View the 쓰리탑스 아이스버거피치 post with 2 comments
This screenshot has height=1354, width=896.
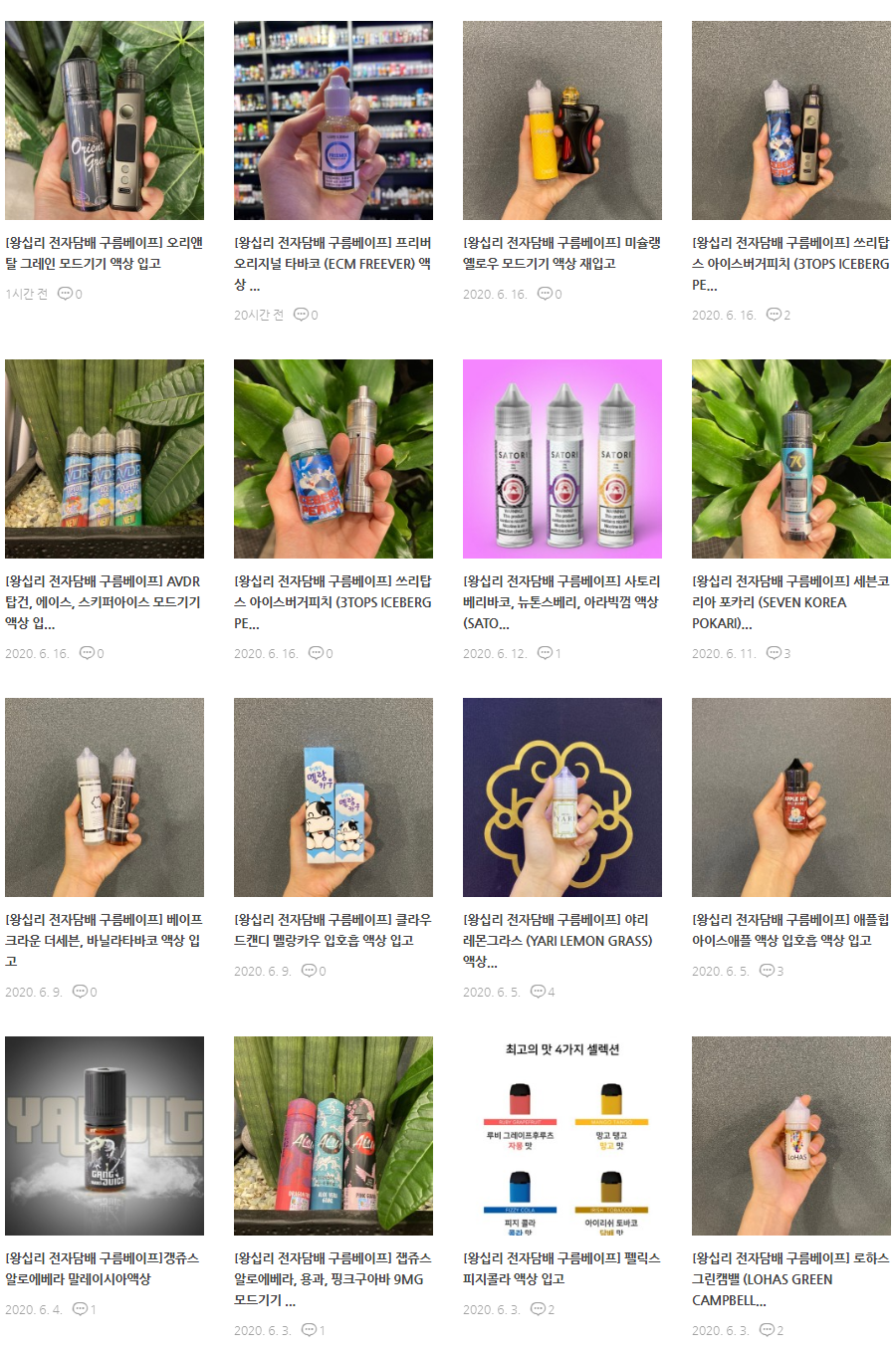[790, 263]
